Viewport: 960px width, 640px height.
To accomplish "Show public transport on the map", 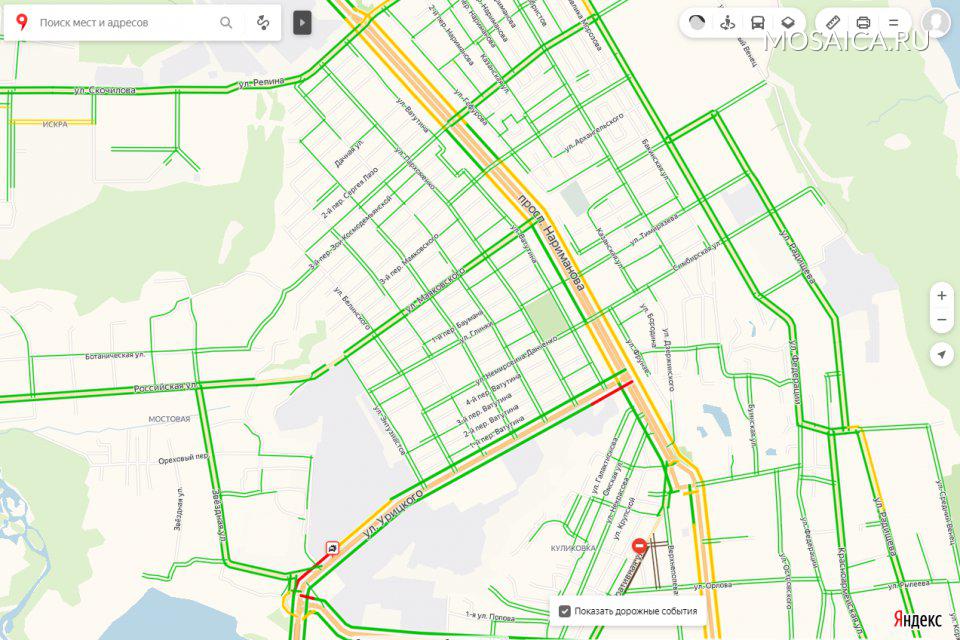I will tap(758, 22).
